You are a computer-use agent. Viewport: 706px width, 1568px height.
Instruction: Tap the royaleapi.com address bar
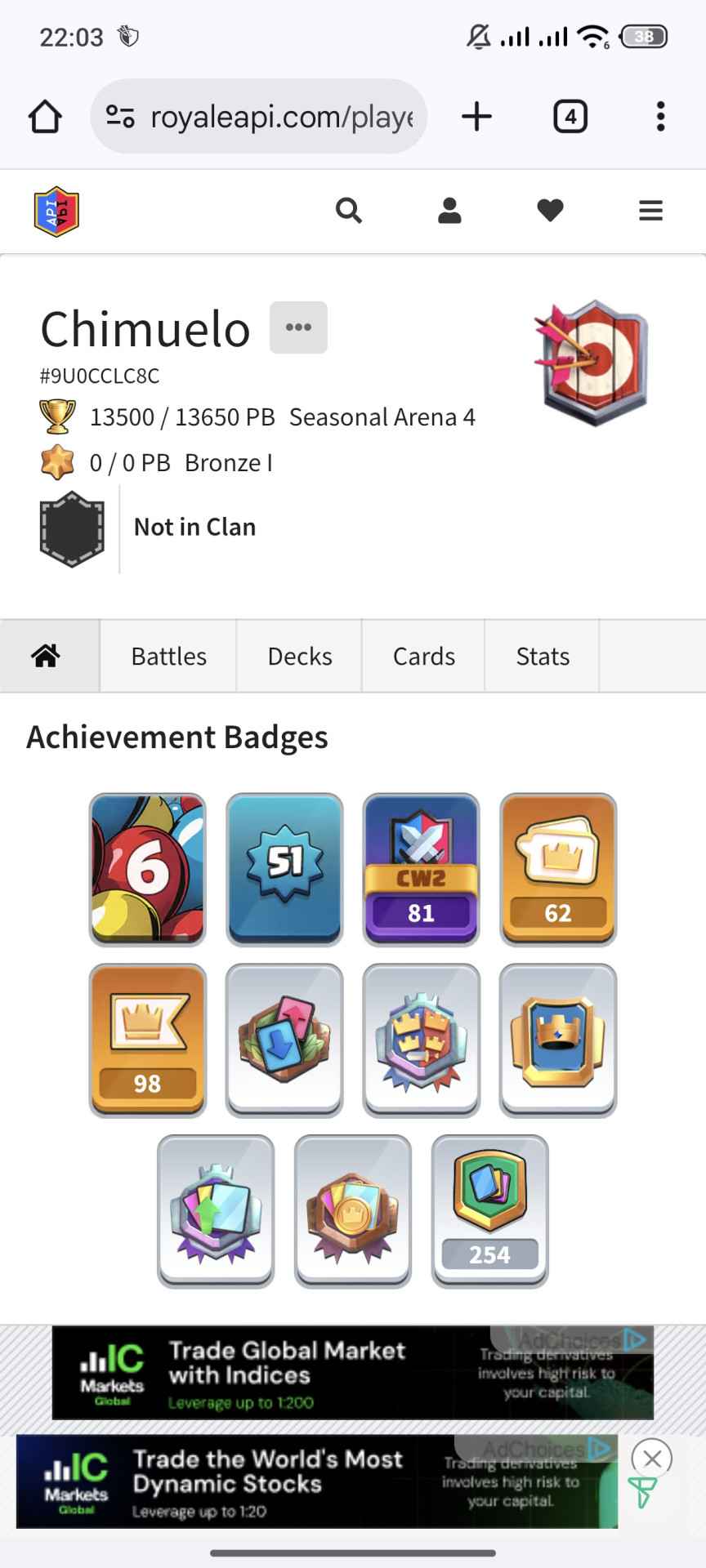tap(260, 117)
